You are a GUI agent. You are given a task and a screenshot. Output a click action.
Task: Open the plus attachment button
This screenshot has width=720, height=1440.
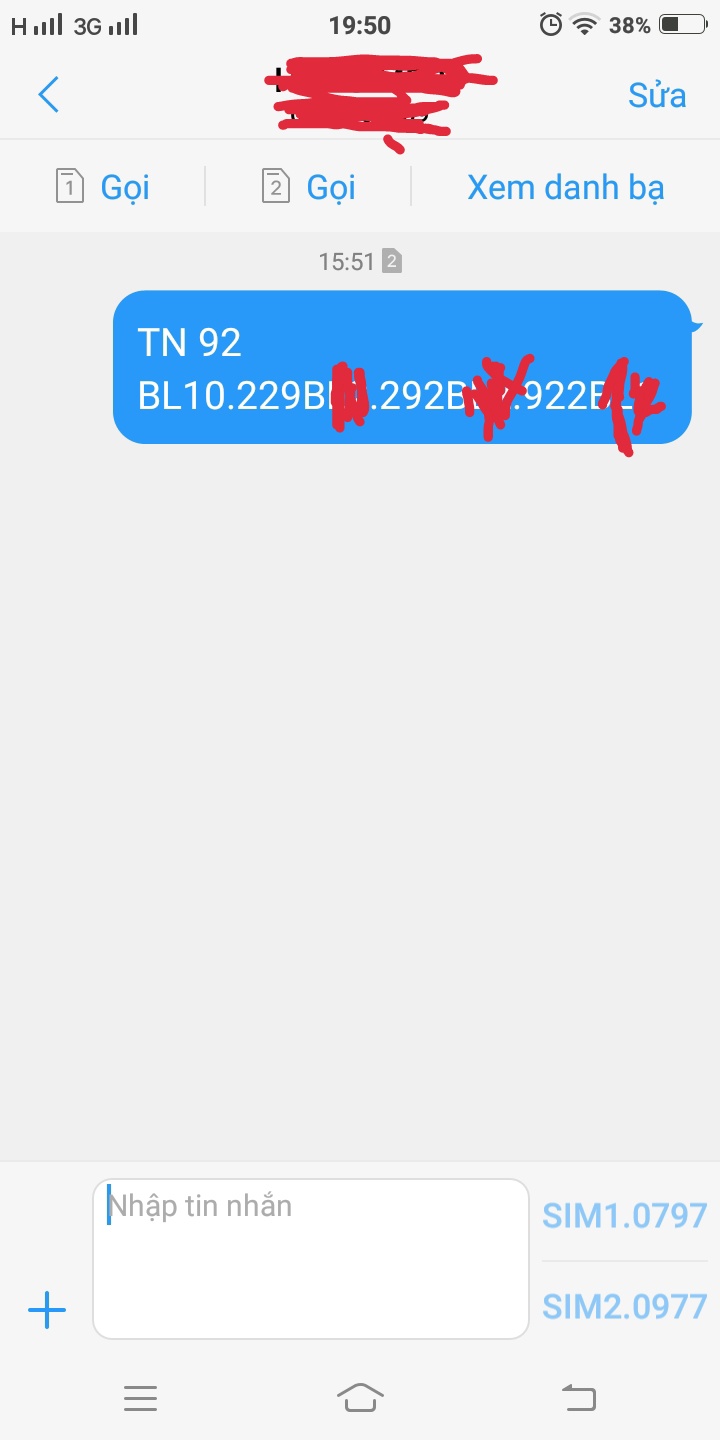tap(47, 1309)
